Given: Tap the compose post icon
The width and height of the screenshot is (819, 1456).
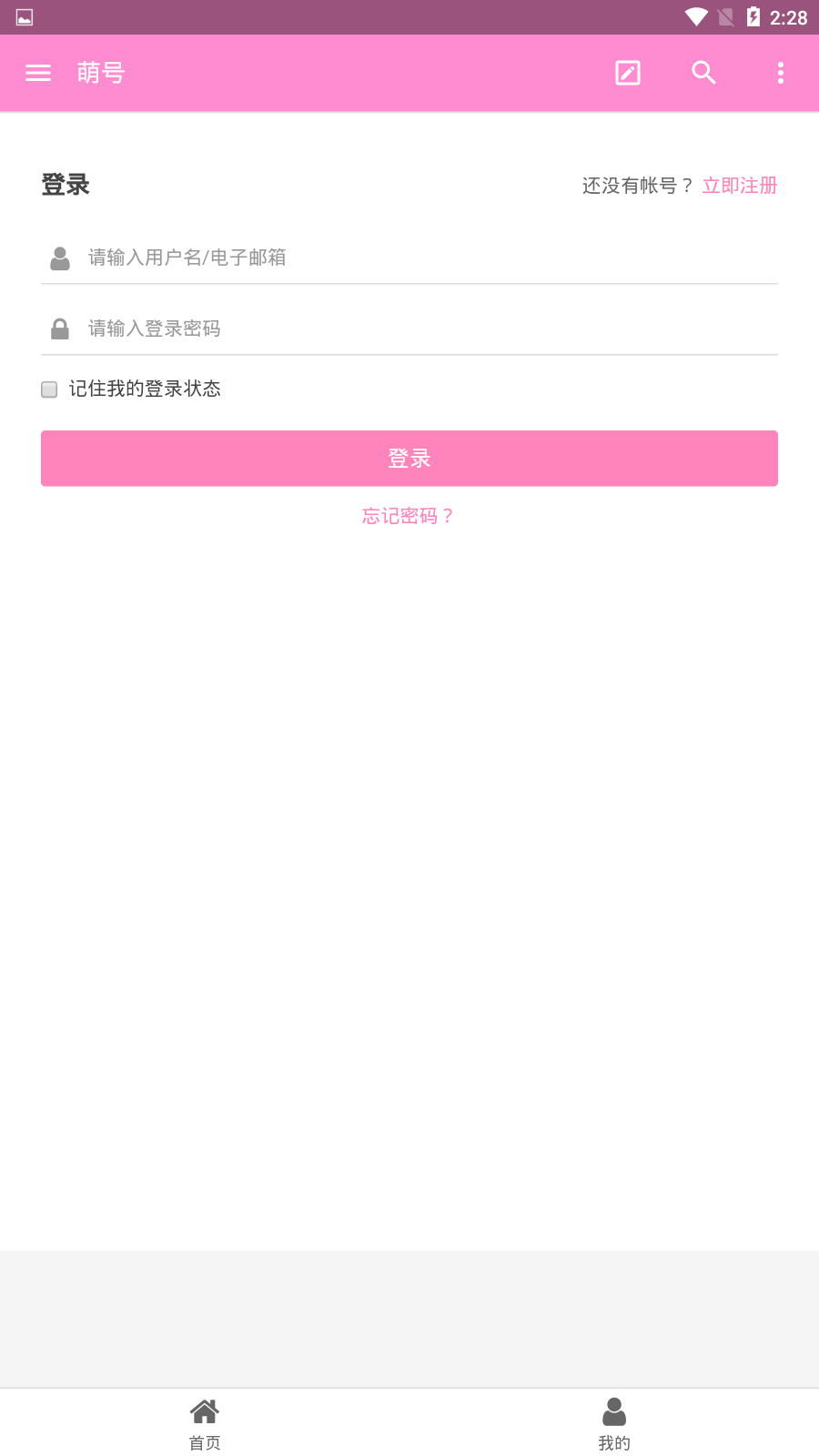Looking at the screenshot, I should click(628, 73).
